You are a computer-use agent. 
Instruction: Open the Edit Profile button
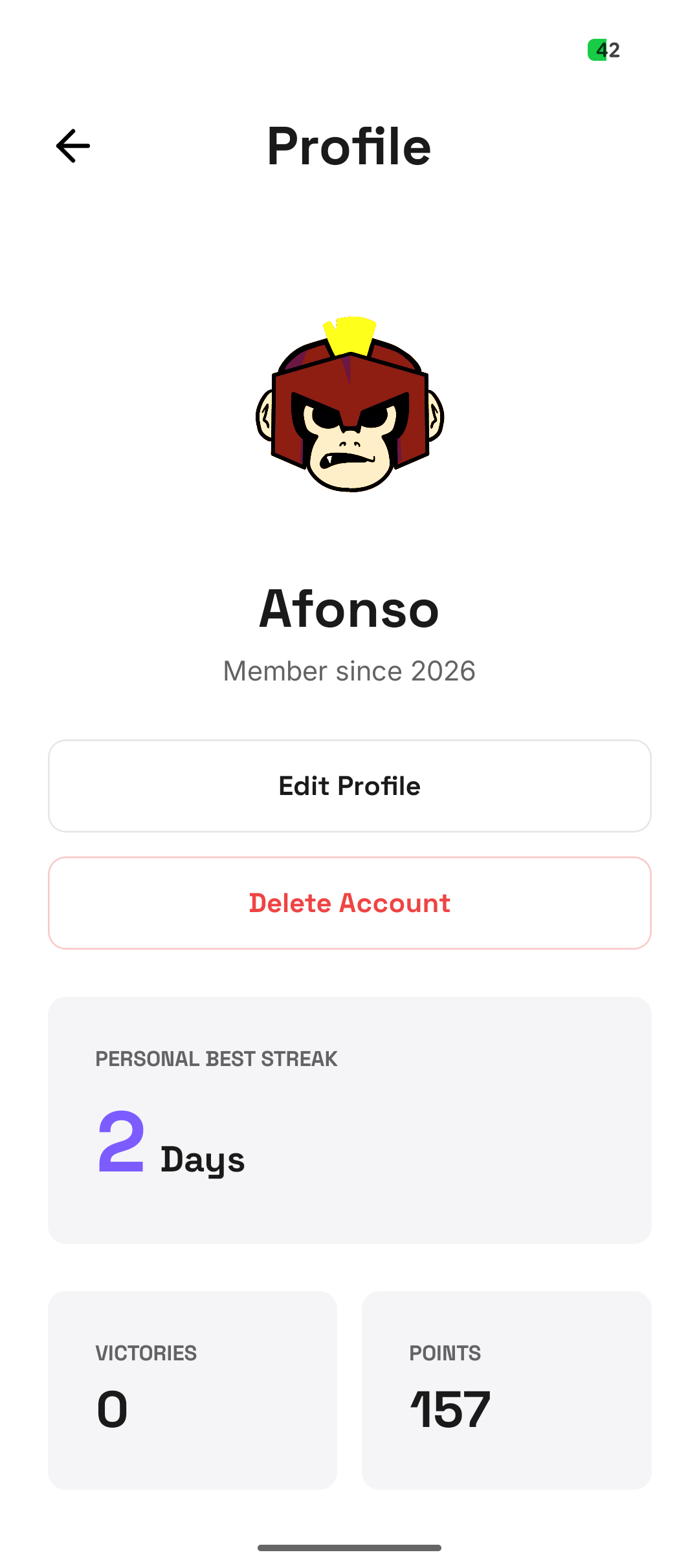(349, 786)
